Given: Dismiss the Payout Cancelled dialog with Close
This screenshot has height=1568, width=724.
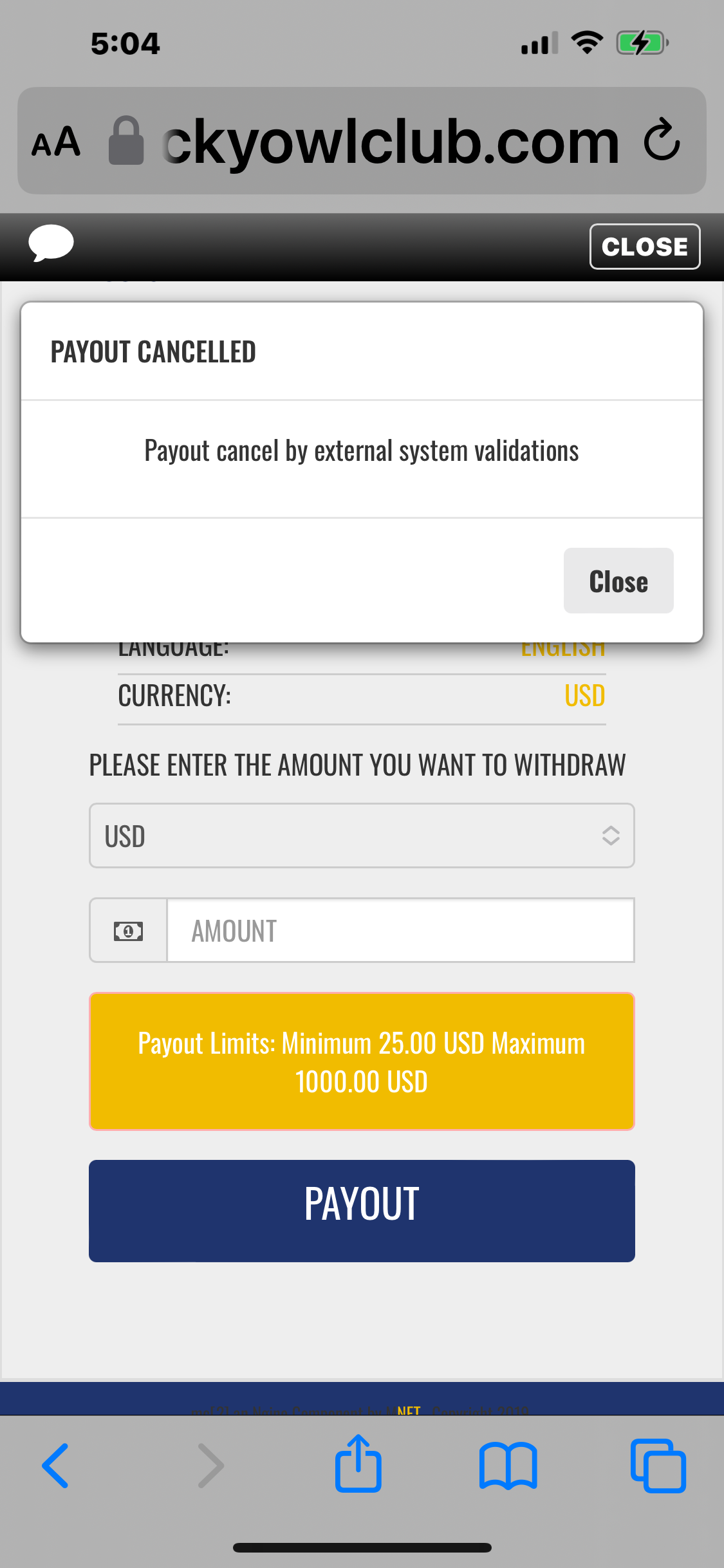Looking at the screenshot, I should pyautogui.click(x=618, y=581).
